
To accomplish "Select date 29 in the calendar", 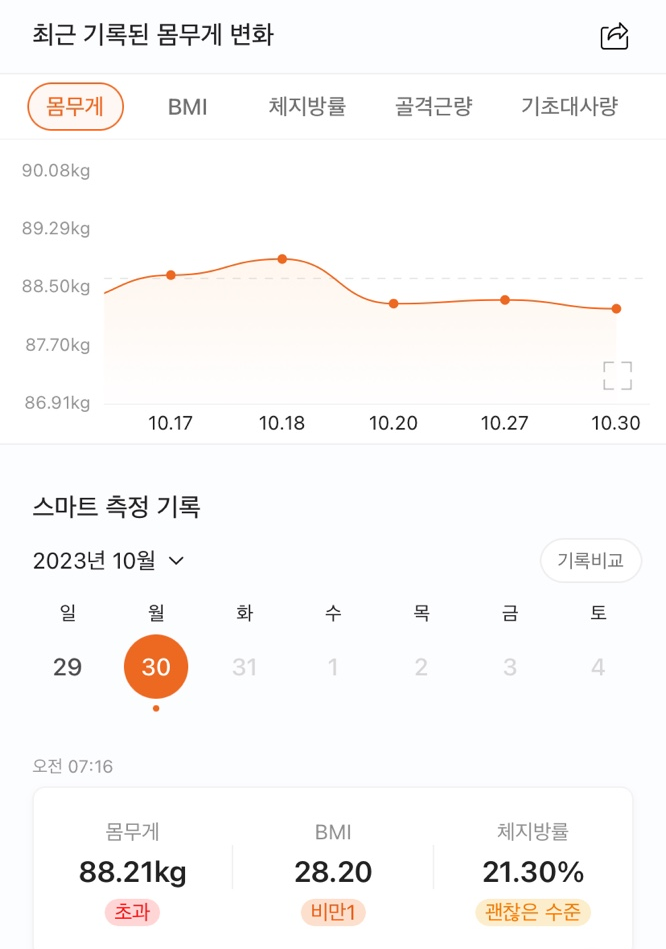I will coord(67,667).
